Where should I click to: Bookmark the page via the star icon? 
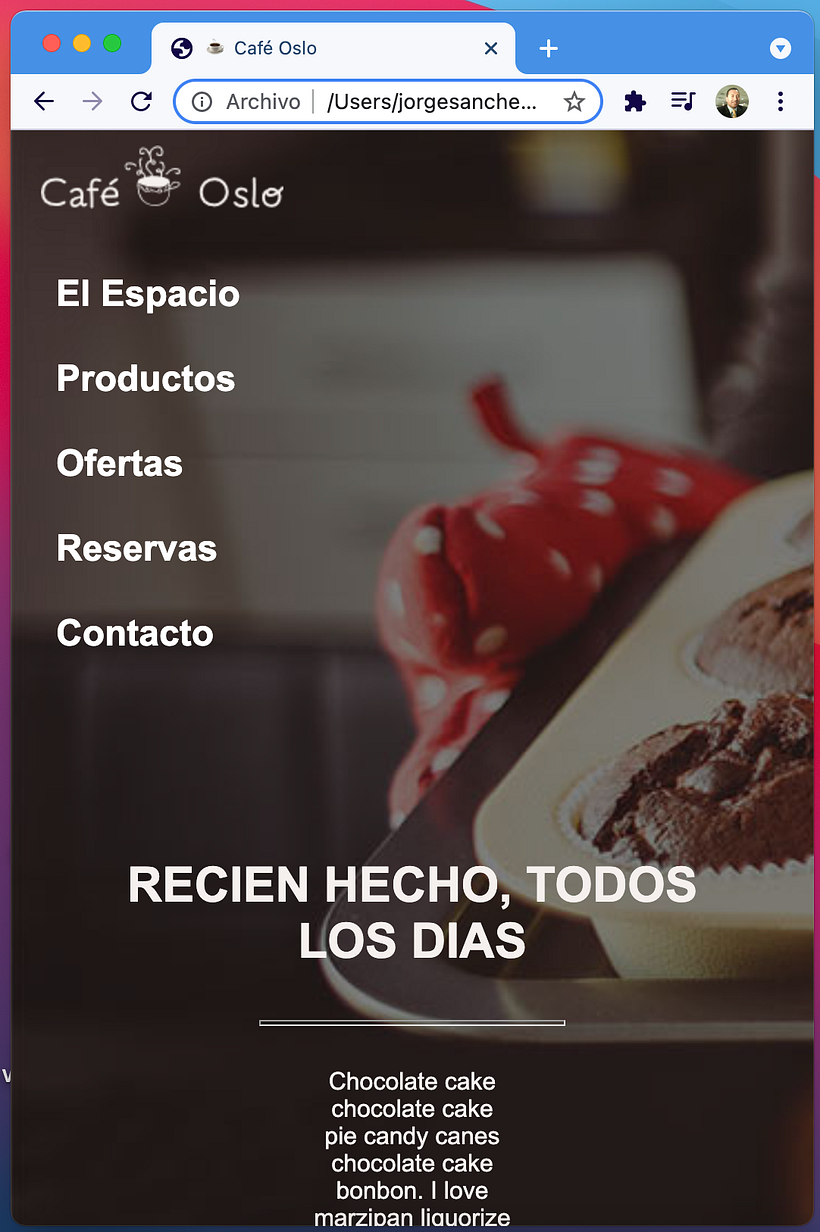click(574, 101)
